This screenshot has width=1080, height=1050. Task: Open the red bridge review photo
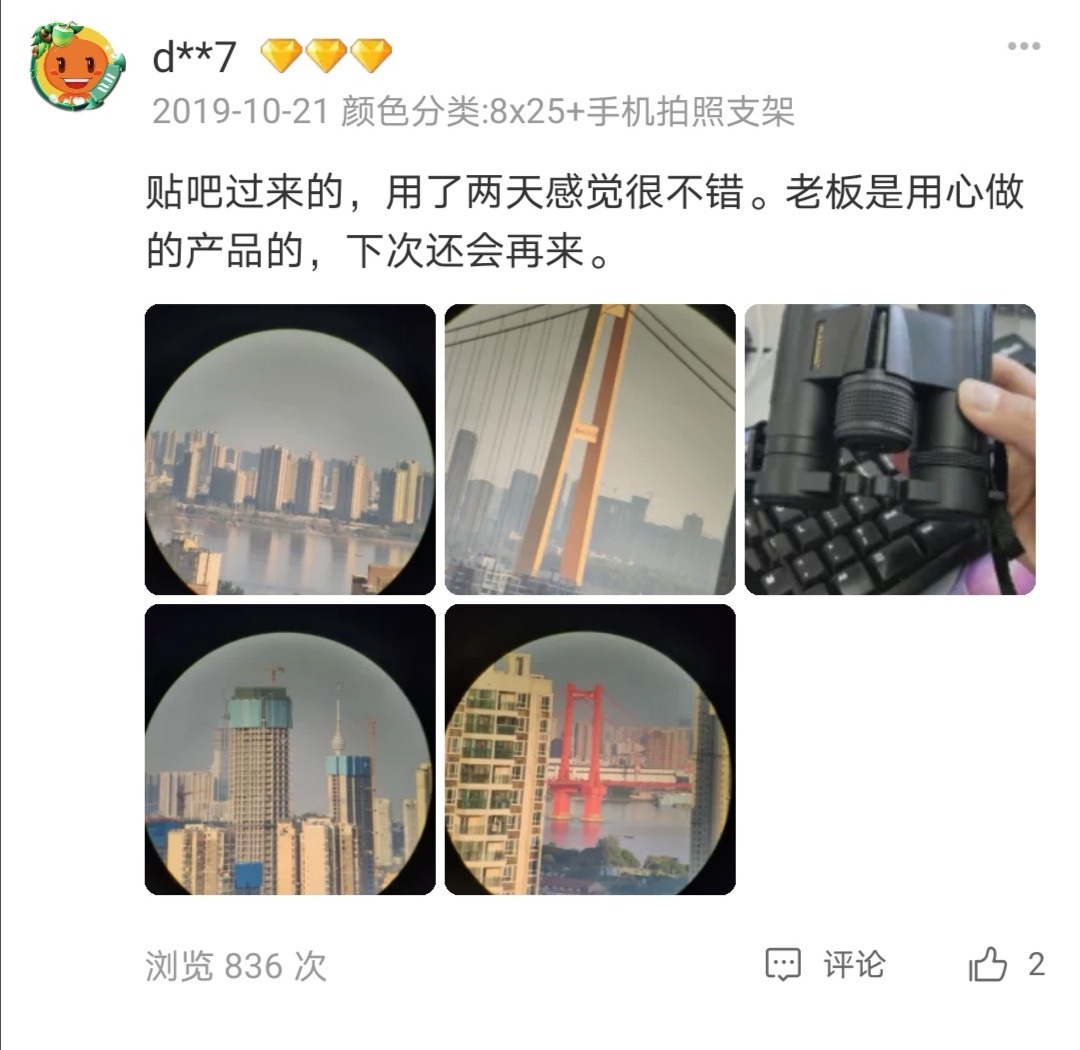pyautogui.click(x=590, y=749)
